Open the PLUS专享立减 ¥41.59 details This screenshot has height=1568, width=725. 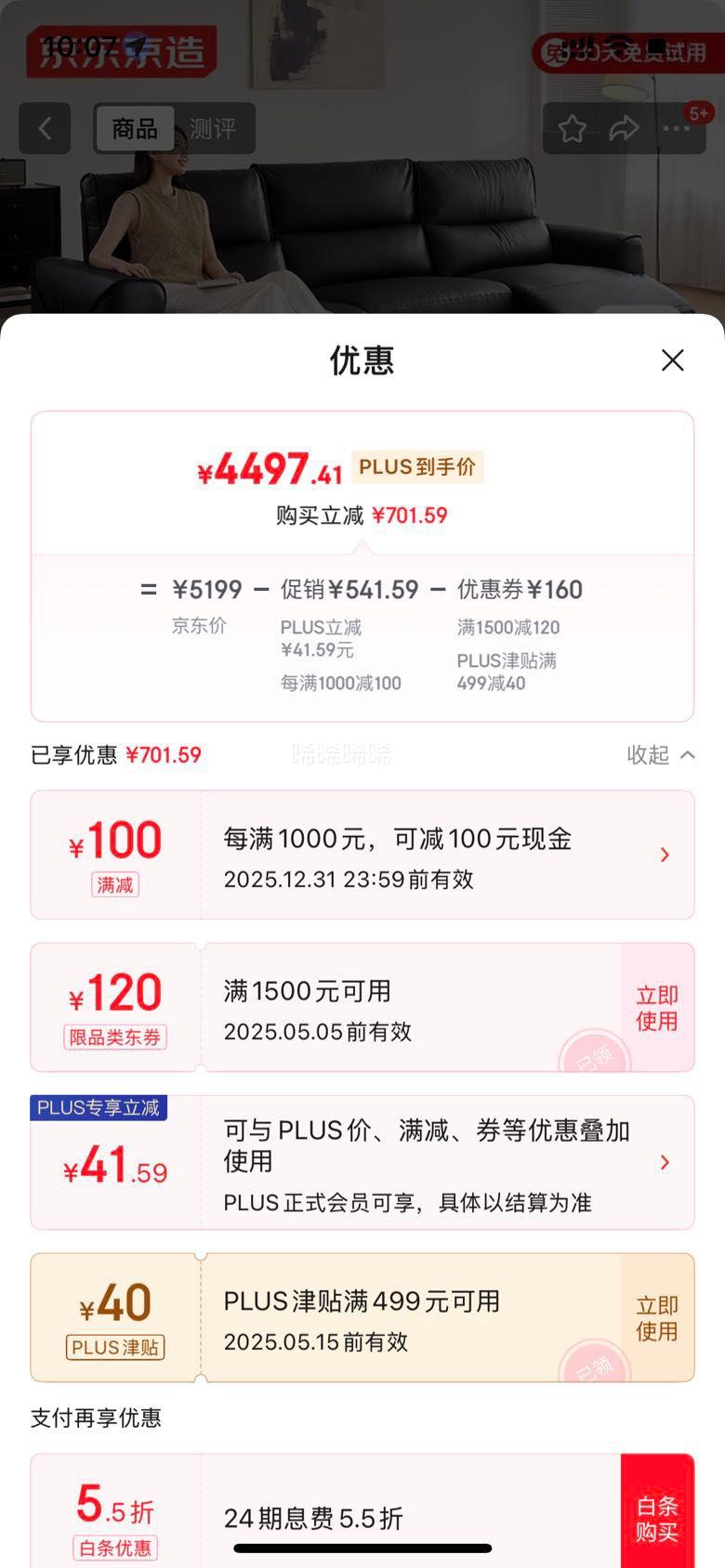point(664,1162)
